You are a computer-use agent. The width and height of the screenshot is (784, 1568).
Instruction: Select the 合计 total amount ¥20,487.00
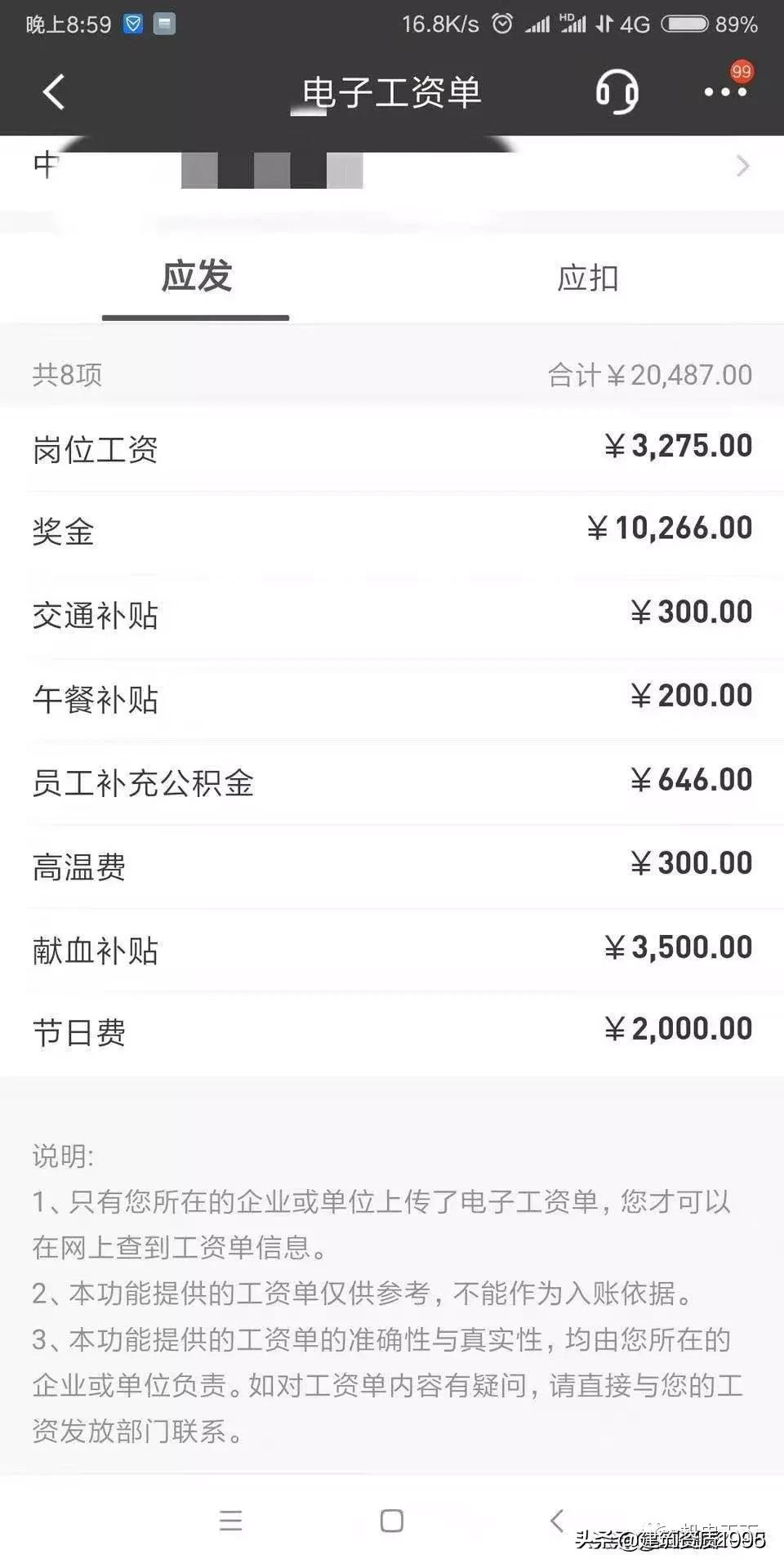coord(649,373)
